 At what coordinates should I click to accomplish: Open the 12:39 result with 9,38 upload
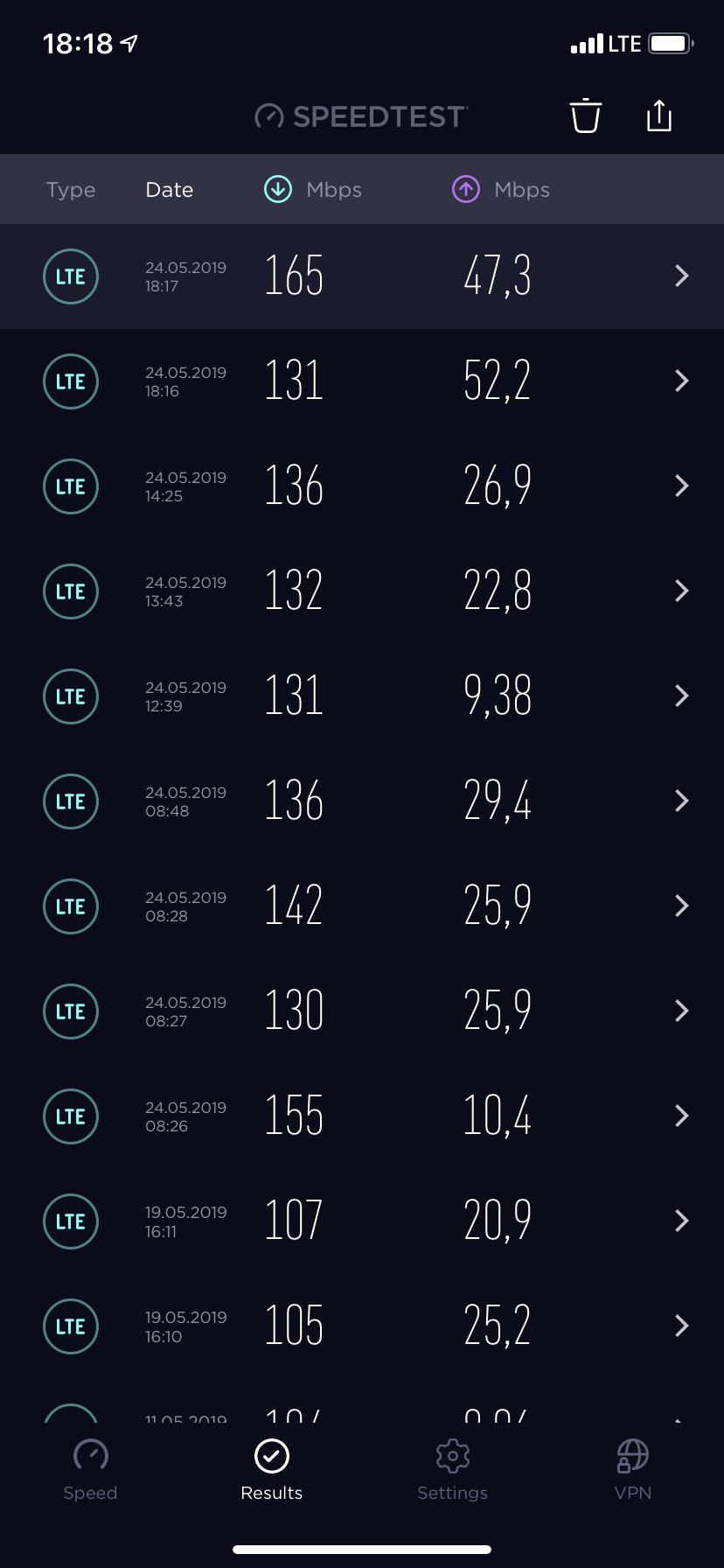coord(362,696)
